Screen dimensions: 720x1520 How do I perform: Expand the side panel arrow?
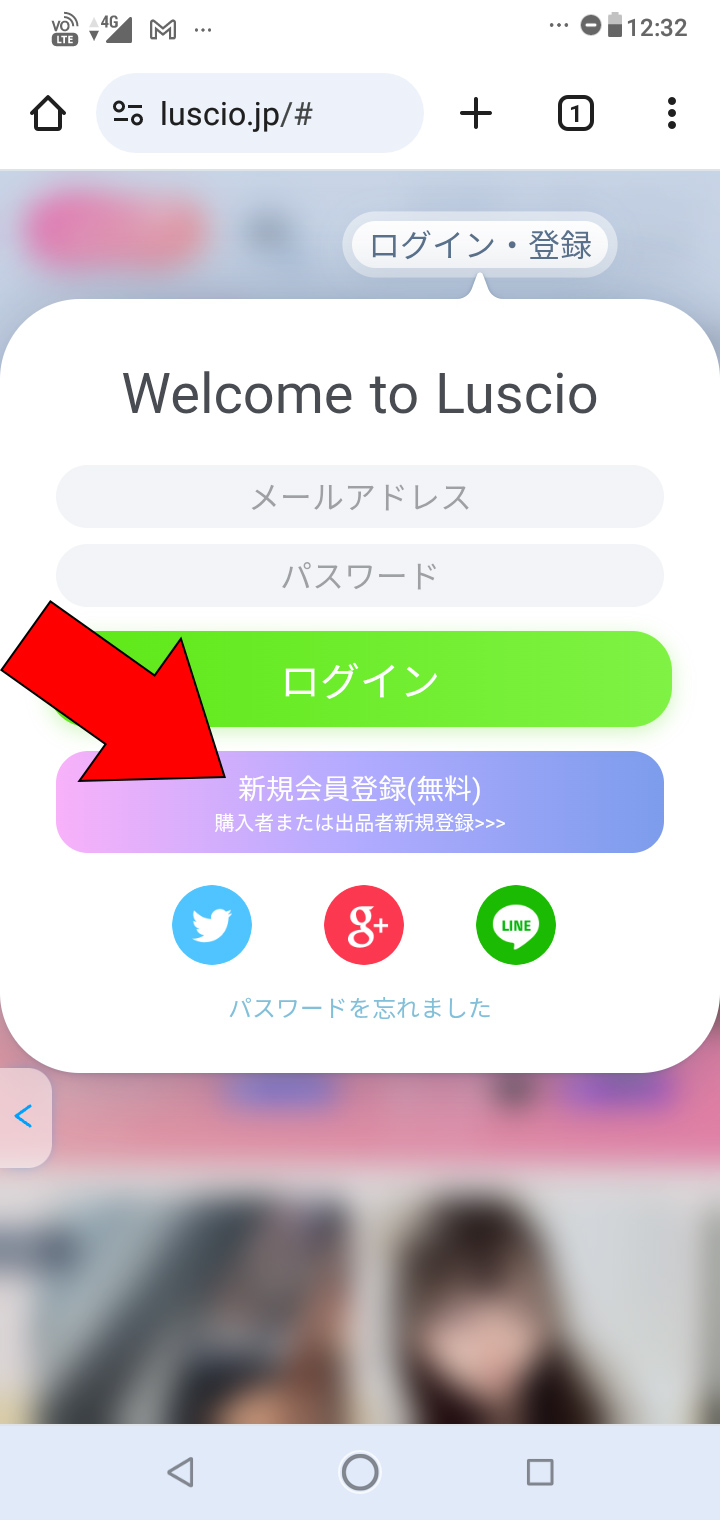[24, 1117]
